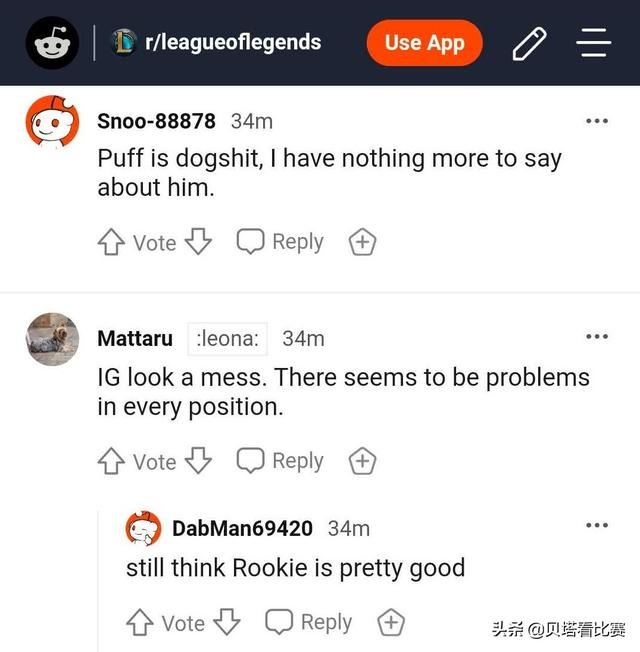Upvote Mattaru's comment
640x652 pixels.
[110, 461]
